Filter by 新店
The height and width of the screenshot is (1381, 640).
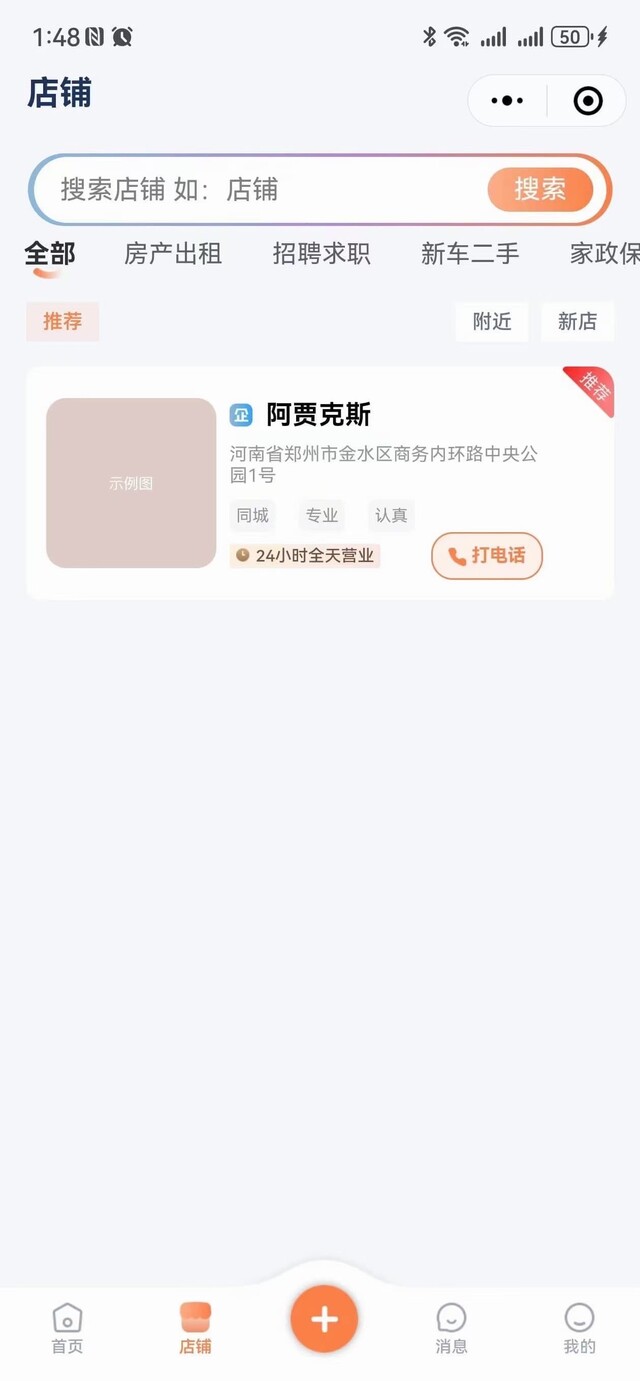click(x=577, y=322)
